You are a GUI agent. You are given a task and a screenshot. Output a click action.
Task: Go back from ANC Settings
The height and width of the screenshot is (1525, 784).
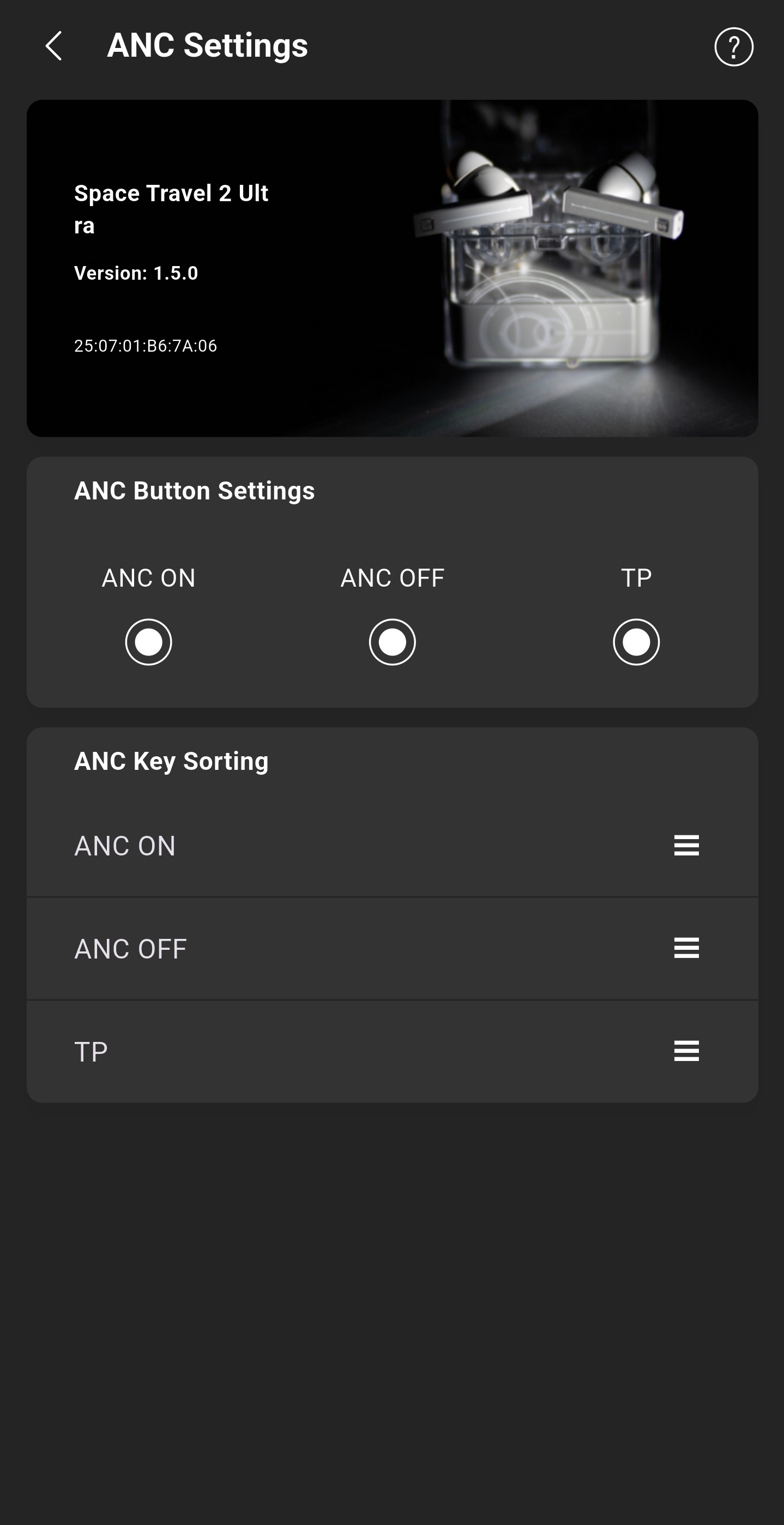pos(54,46)
